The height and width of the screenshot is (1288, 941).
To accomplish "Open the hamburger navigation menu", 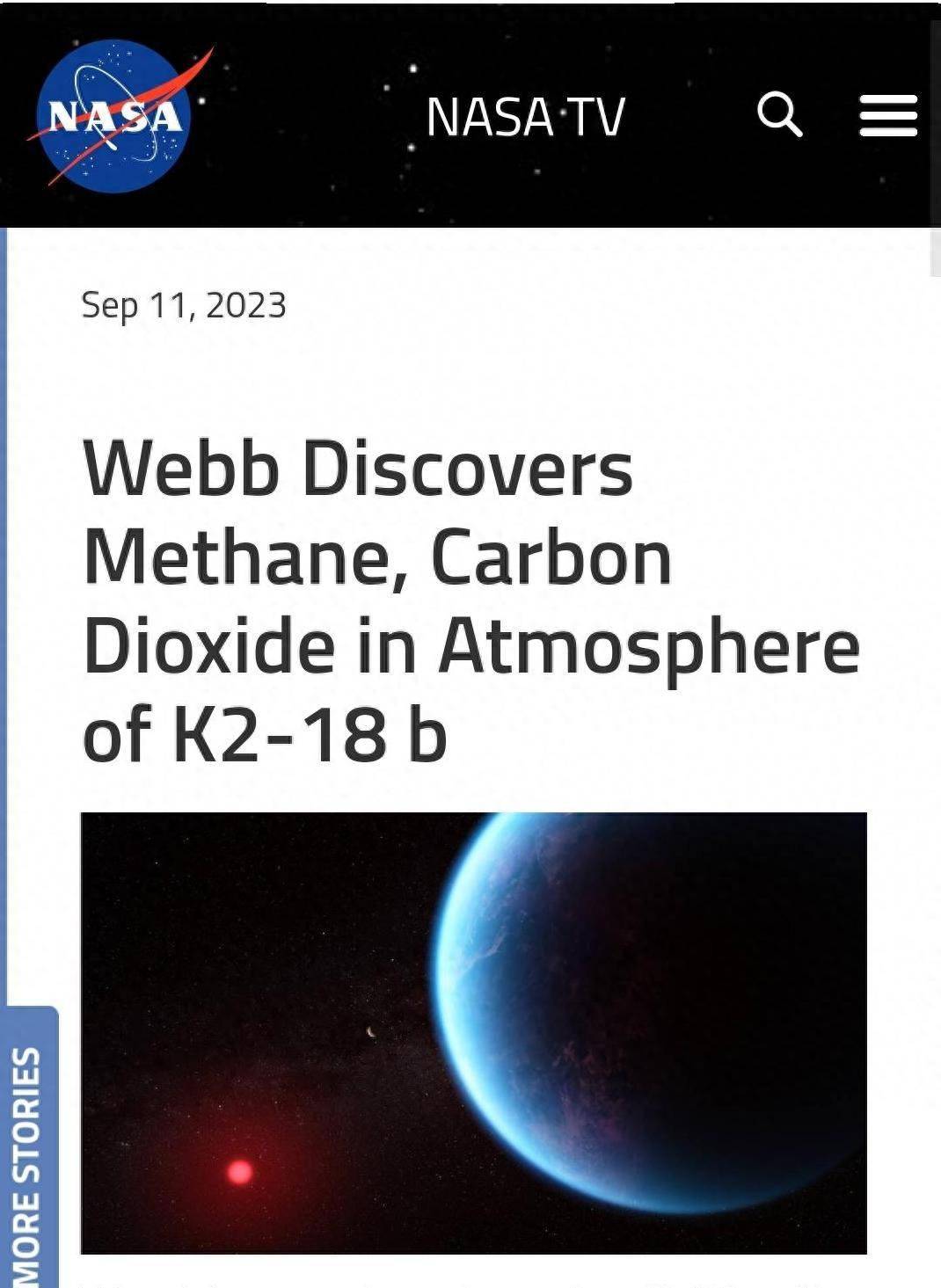I will 887,116.
